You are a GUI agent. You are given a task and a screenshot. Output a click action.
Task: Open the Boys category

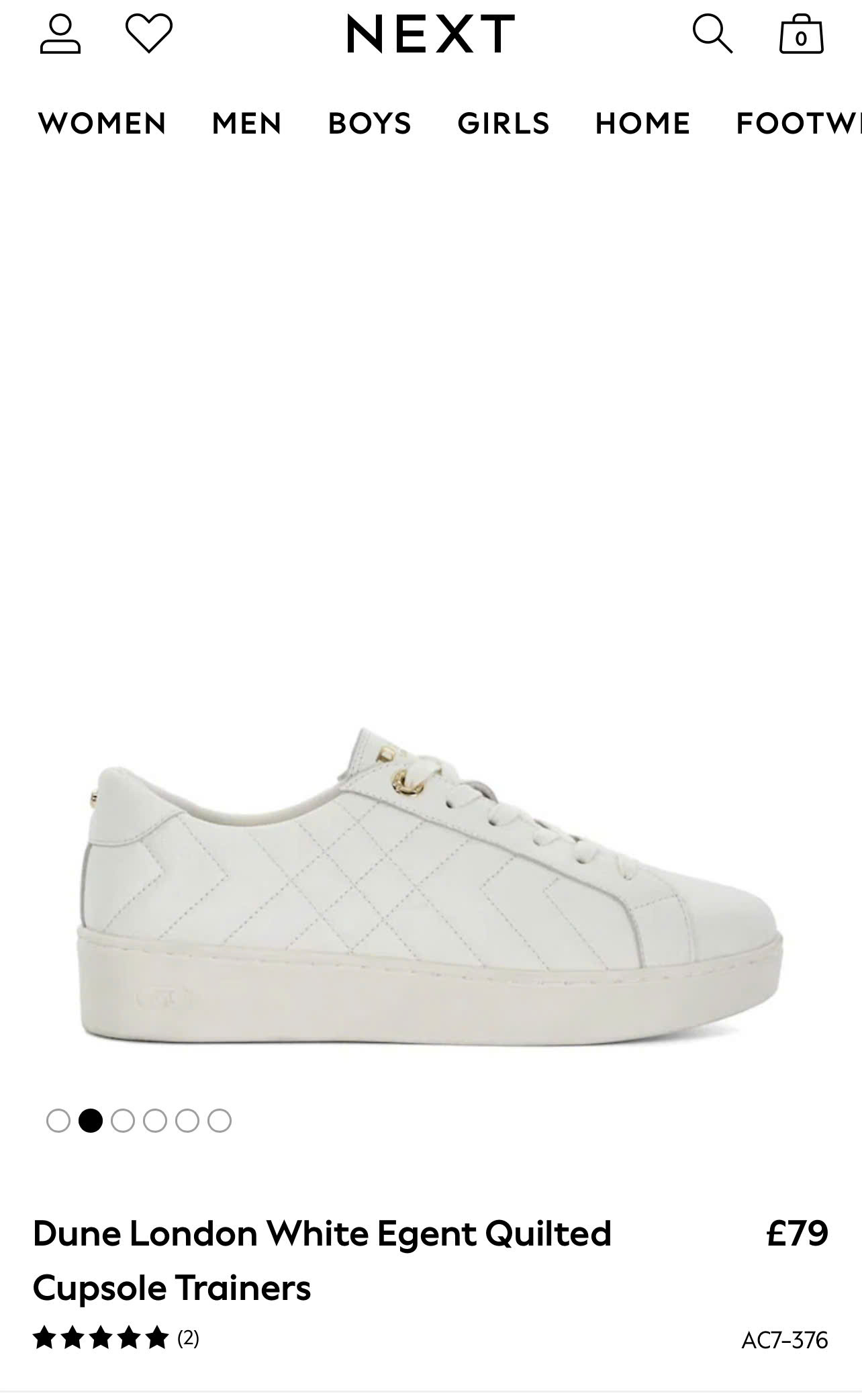tap(369, 124)
